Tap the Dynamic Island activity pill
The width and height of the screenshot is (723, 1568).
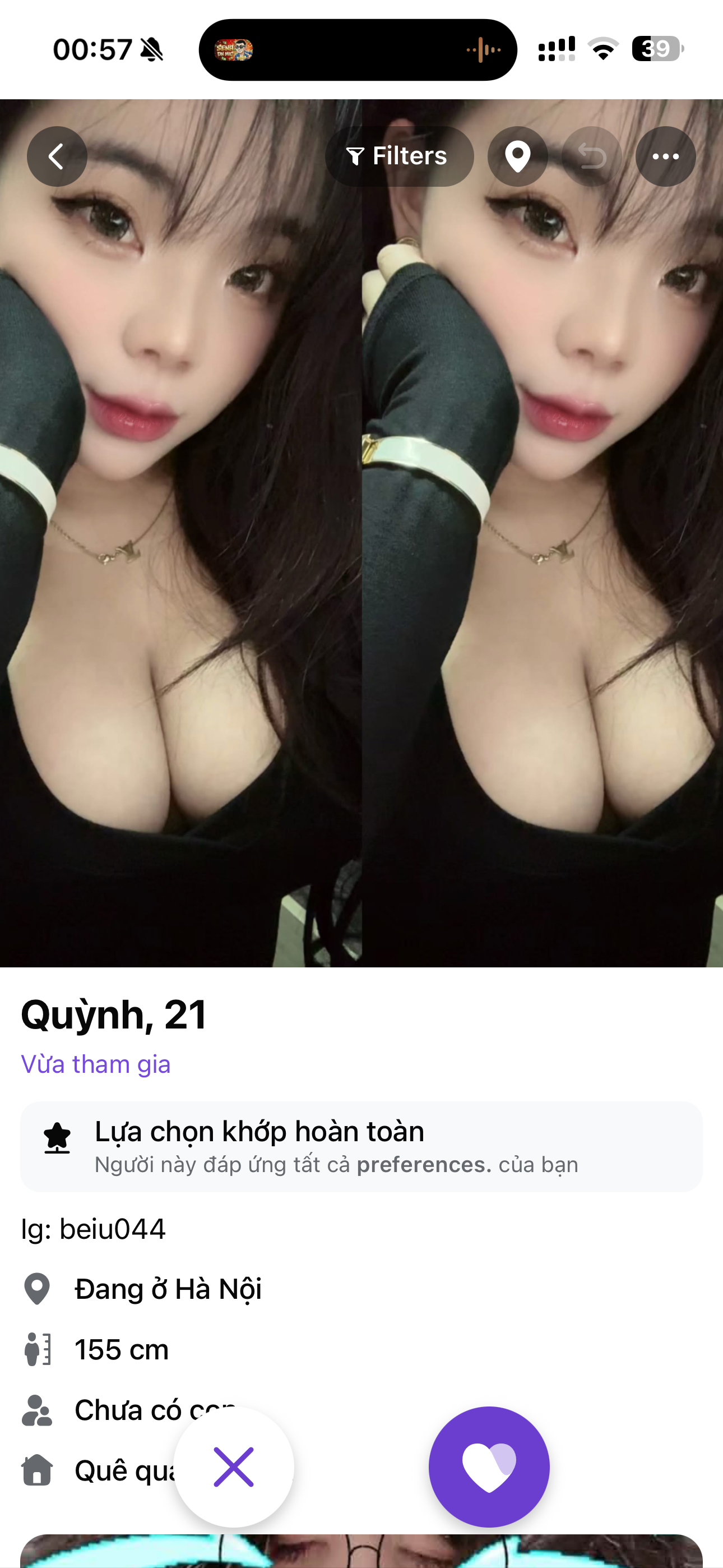pos(358,49)
